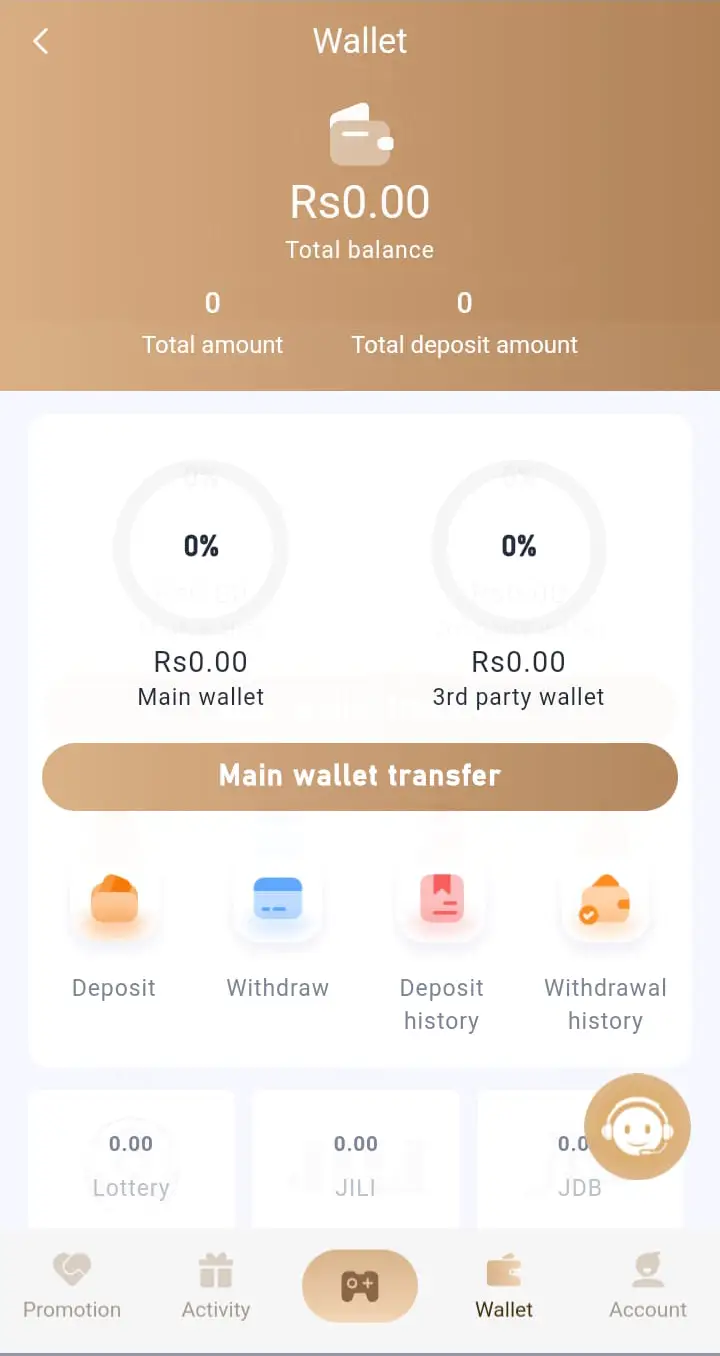This screenshot has height=1356, width=720.
Task: Switch to the Account tab
Action: point(648,1286)
